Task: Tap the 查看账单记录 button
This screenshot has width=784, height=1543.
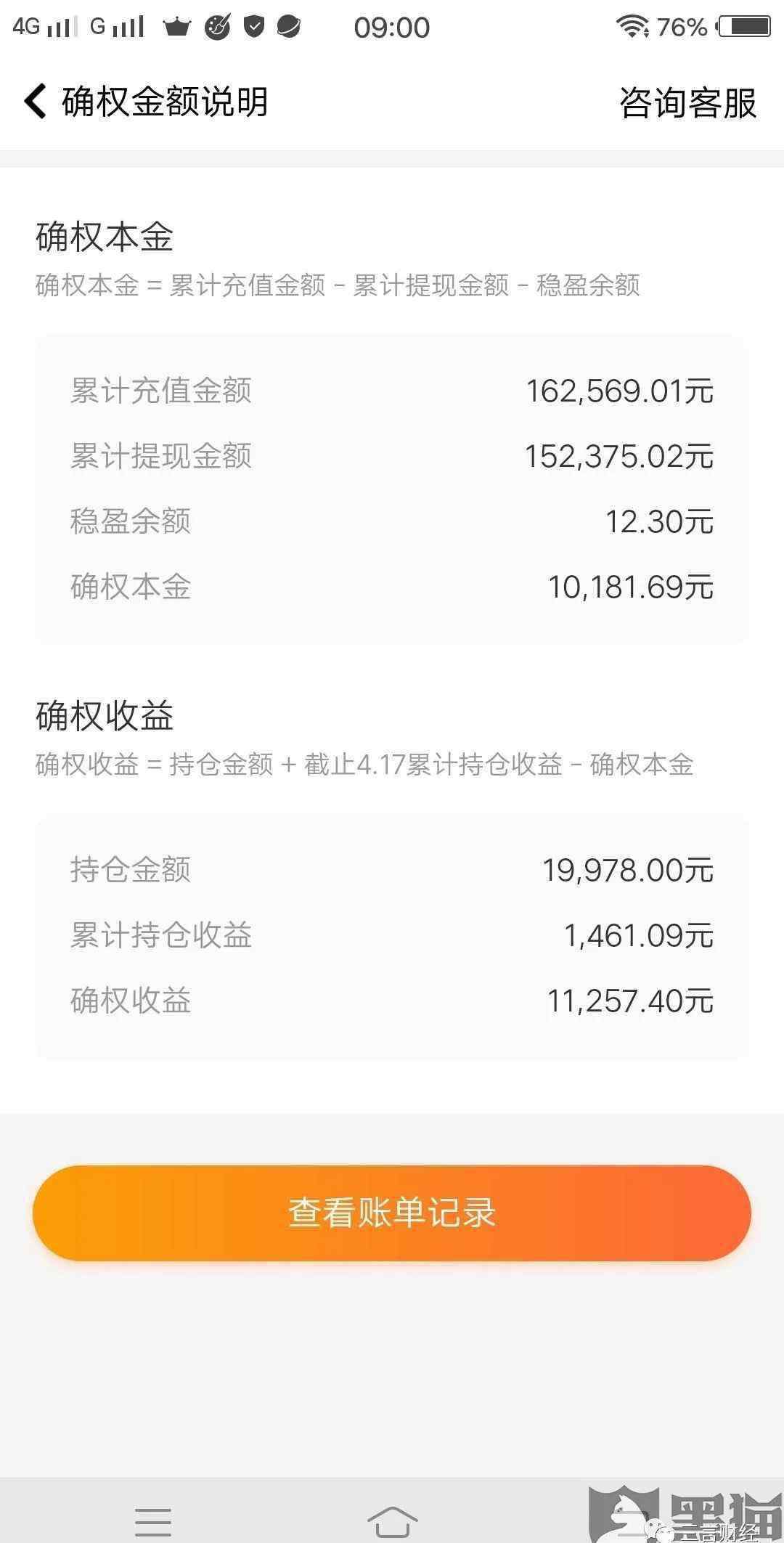Action: pyautogui.click(x=392, y=1213)
